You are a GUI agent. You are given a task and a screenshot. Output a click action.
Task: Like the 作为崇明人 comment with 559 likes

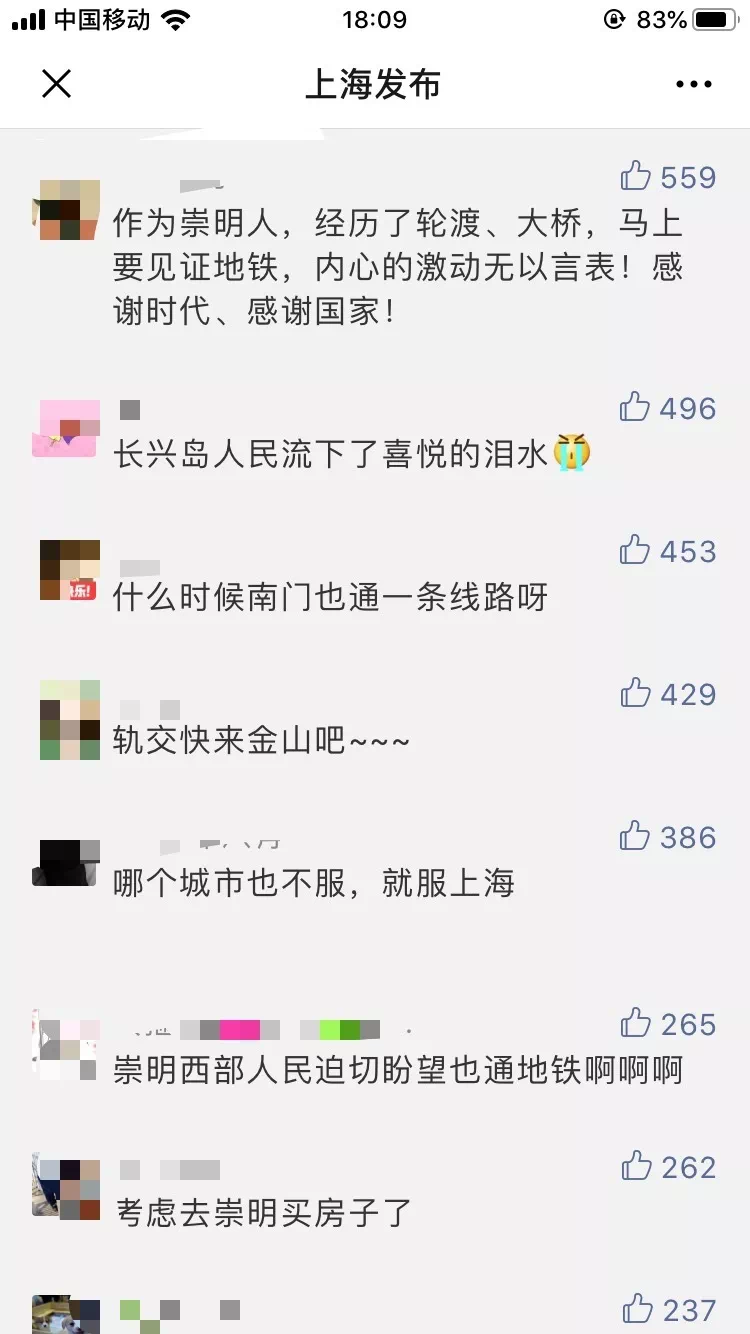[x=636, y=177]
